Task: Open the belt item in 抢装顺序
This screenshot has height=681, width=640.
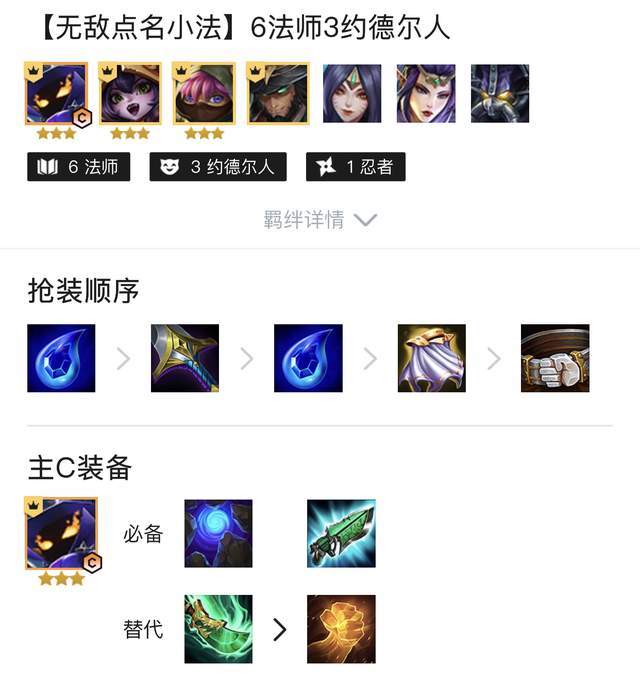Action: pos(555,358)
